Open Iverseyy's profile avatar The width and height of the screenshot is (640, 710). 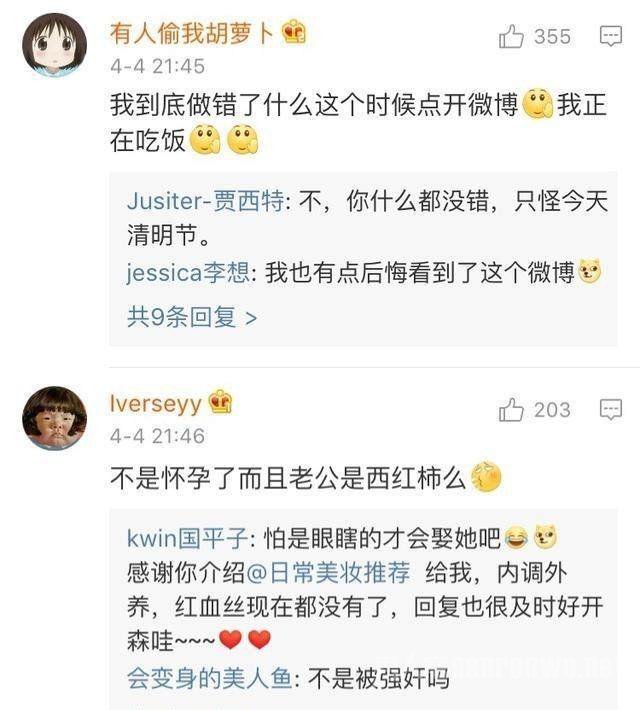click(54, 417)
